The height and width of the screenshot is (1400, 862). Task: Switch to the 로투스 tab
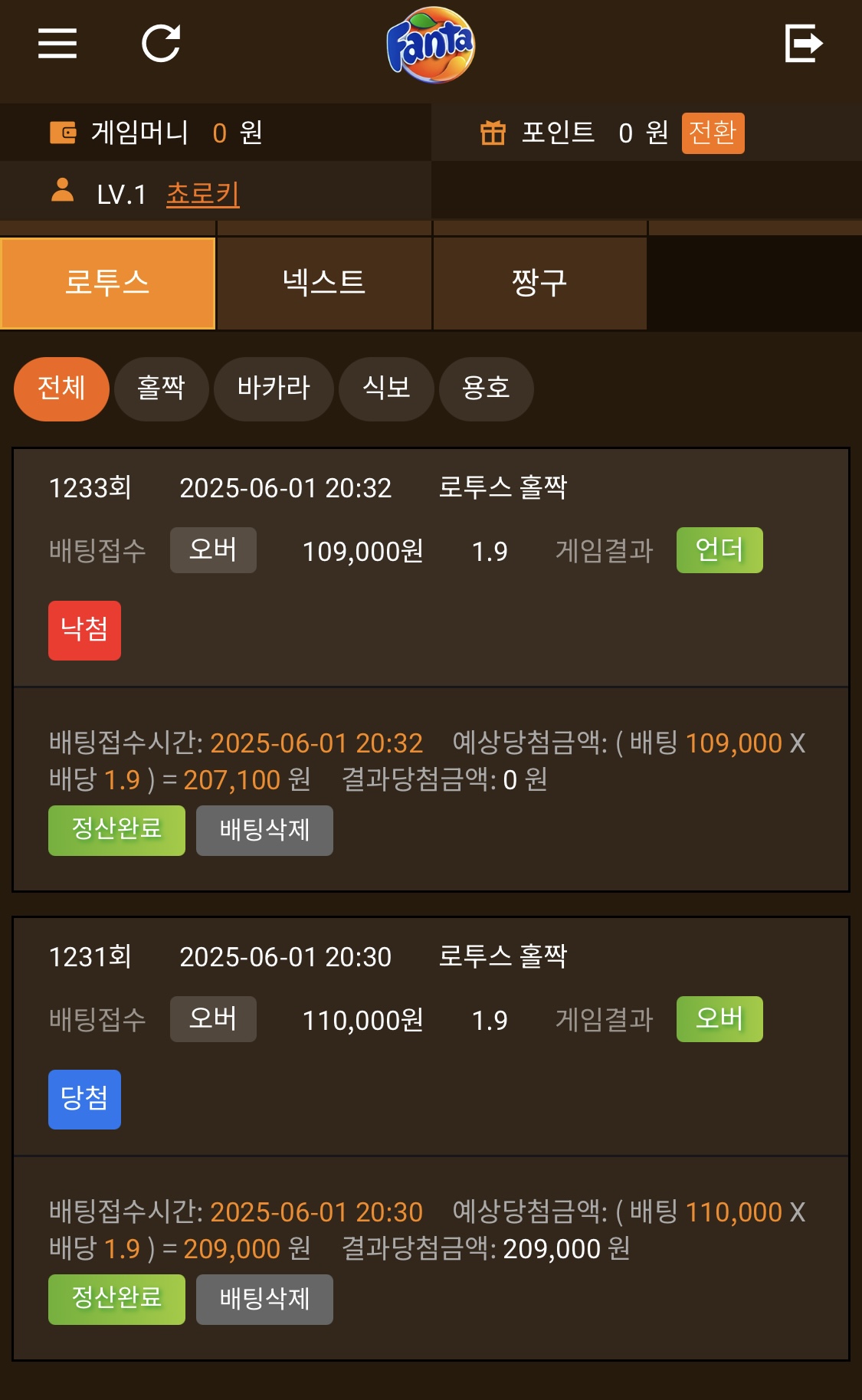pos(107,283)
